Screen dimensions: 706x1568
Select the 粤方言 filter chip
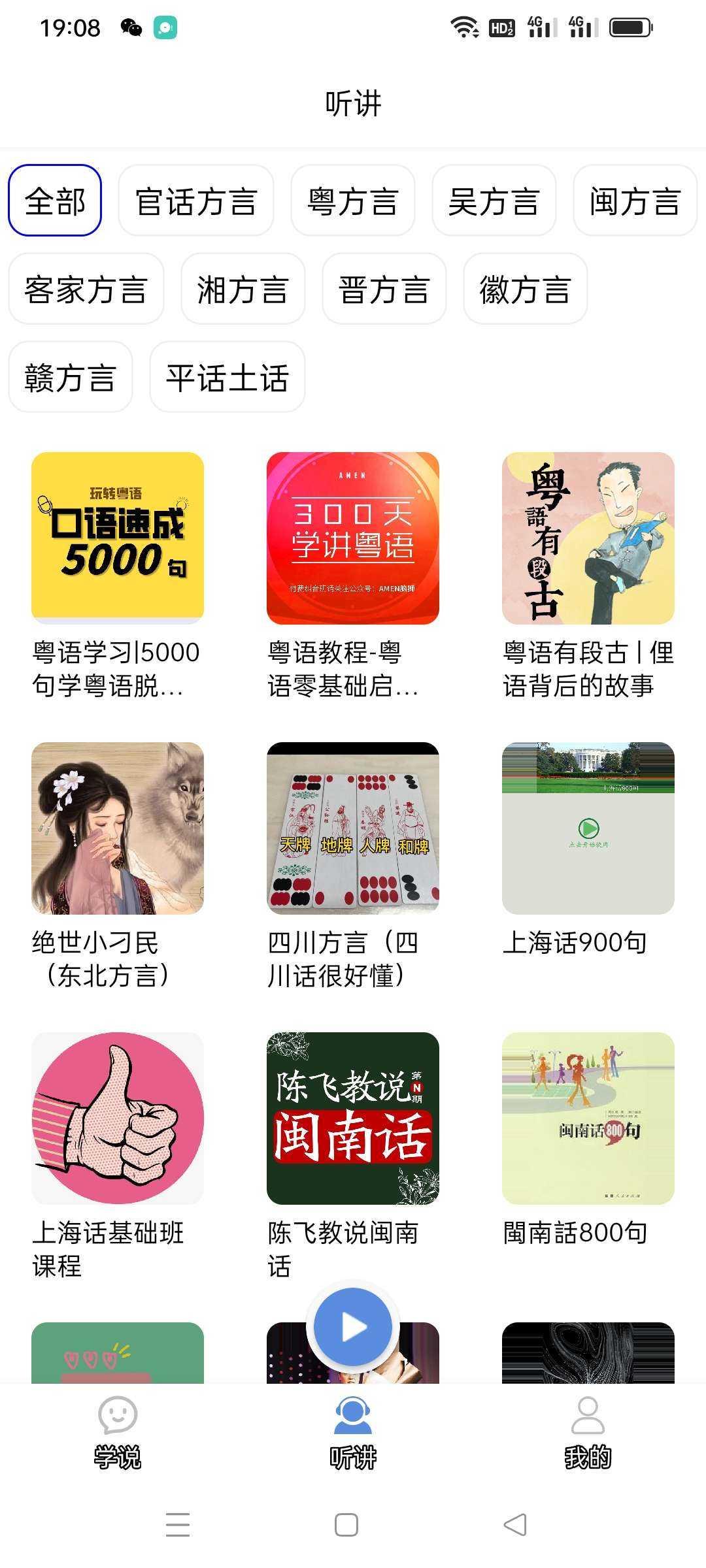coord(352,201)
